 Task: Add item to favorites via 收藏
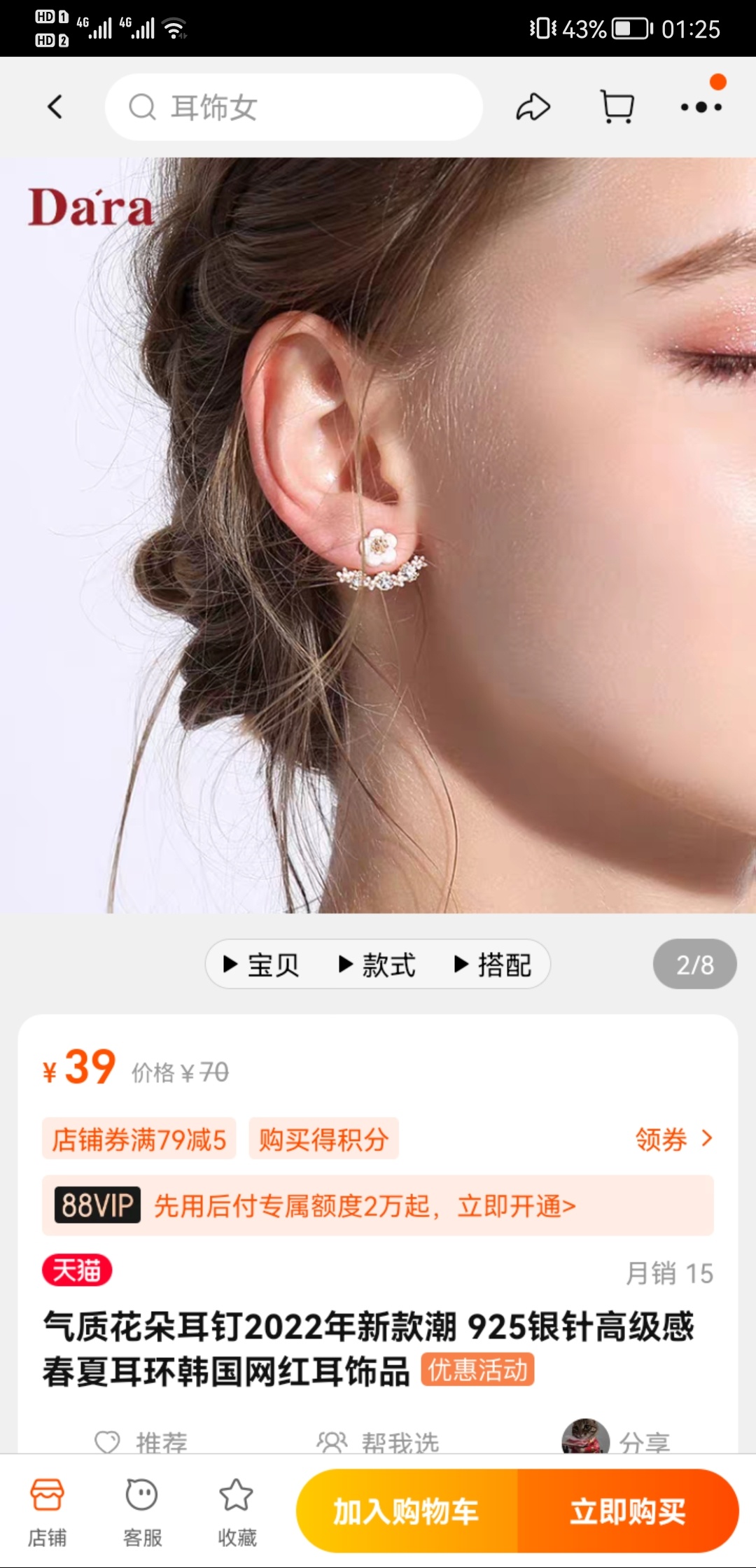[x=237, y=1512]
